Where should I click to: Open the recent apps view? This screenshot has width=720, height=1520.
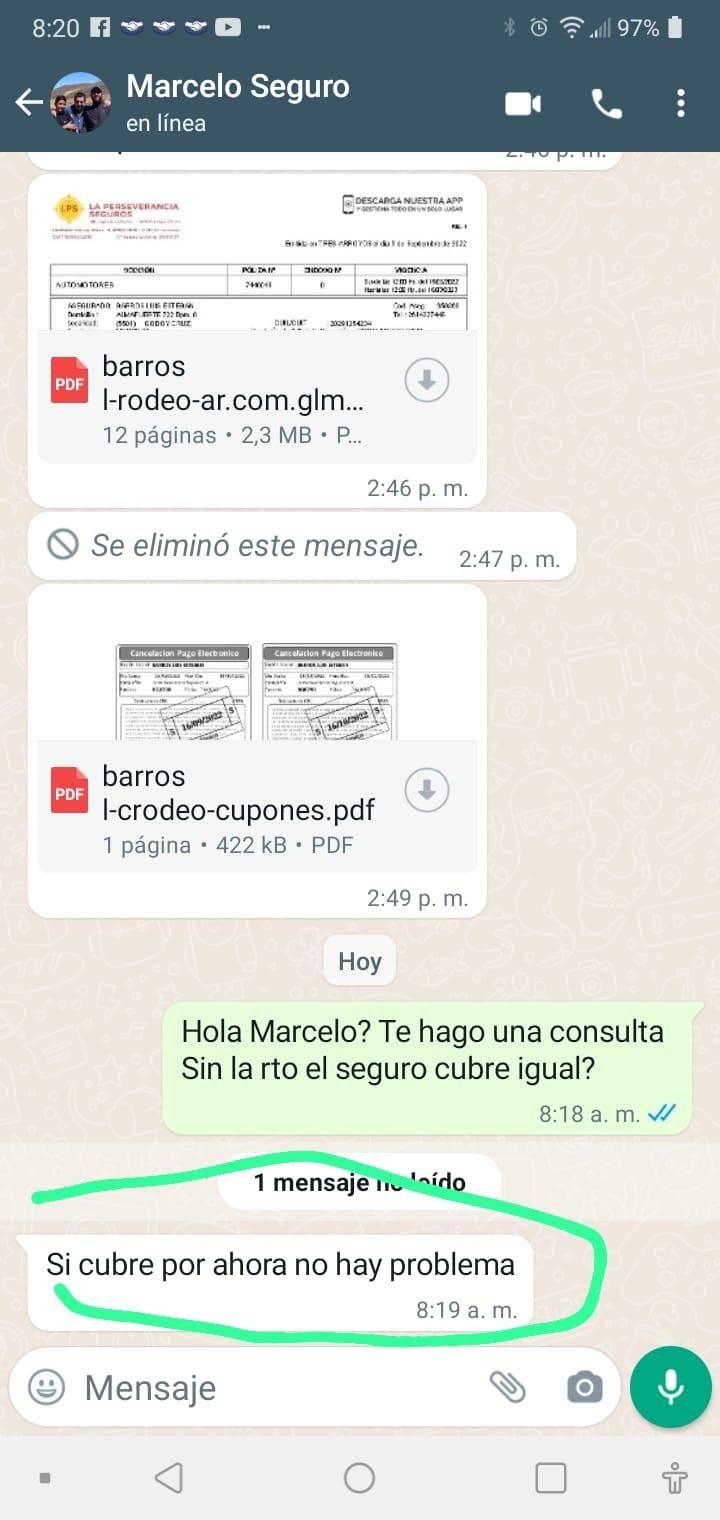[x=550, y=1477]
